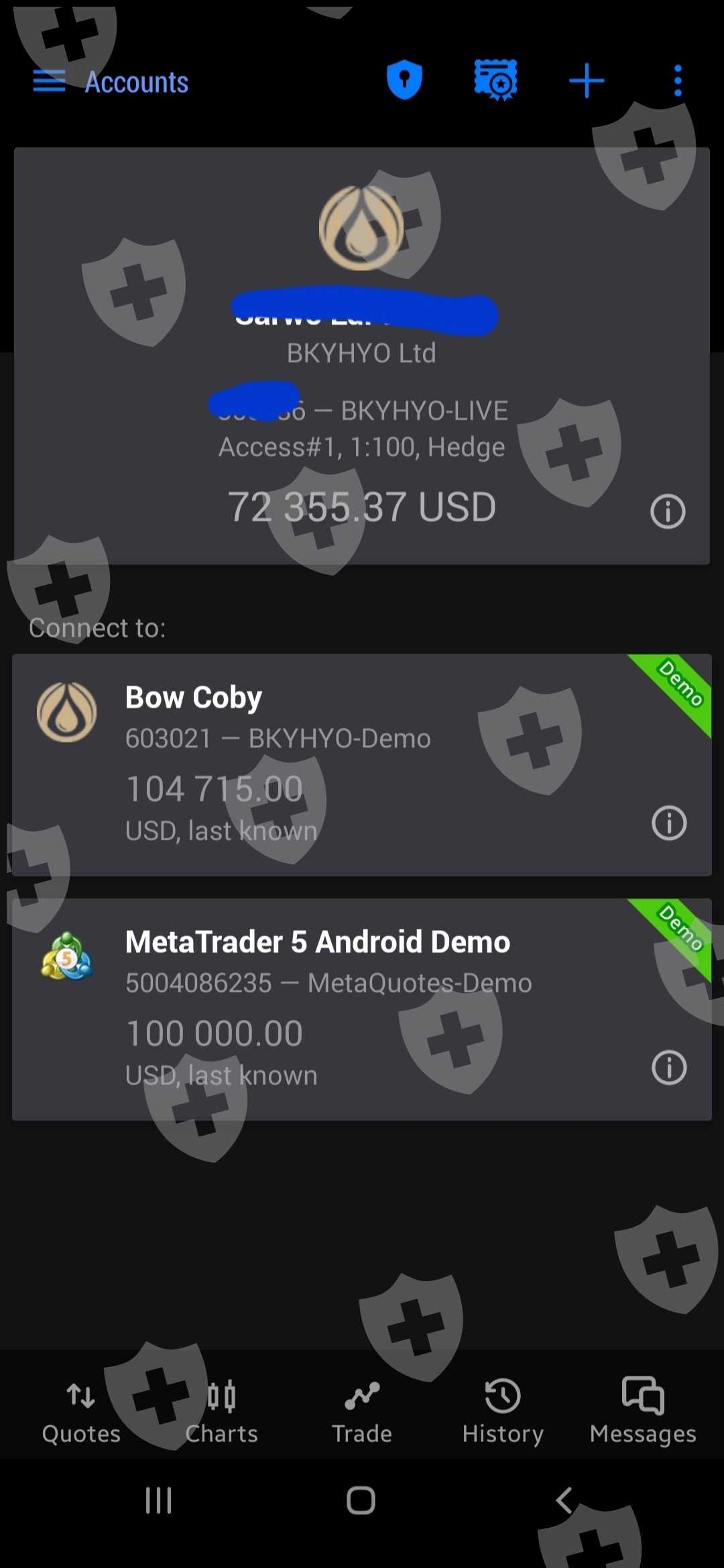
Task: Switch to the Quotes tab
Action: [81, 1412]
